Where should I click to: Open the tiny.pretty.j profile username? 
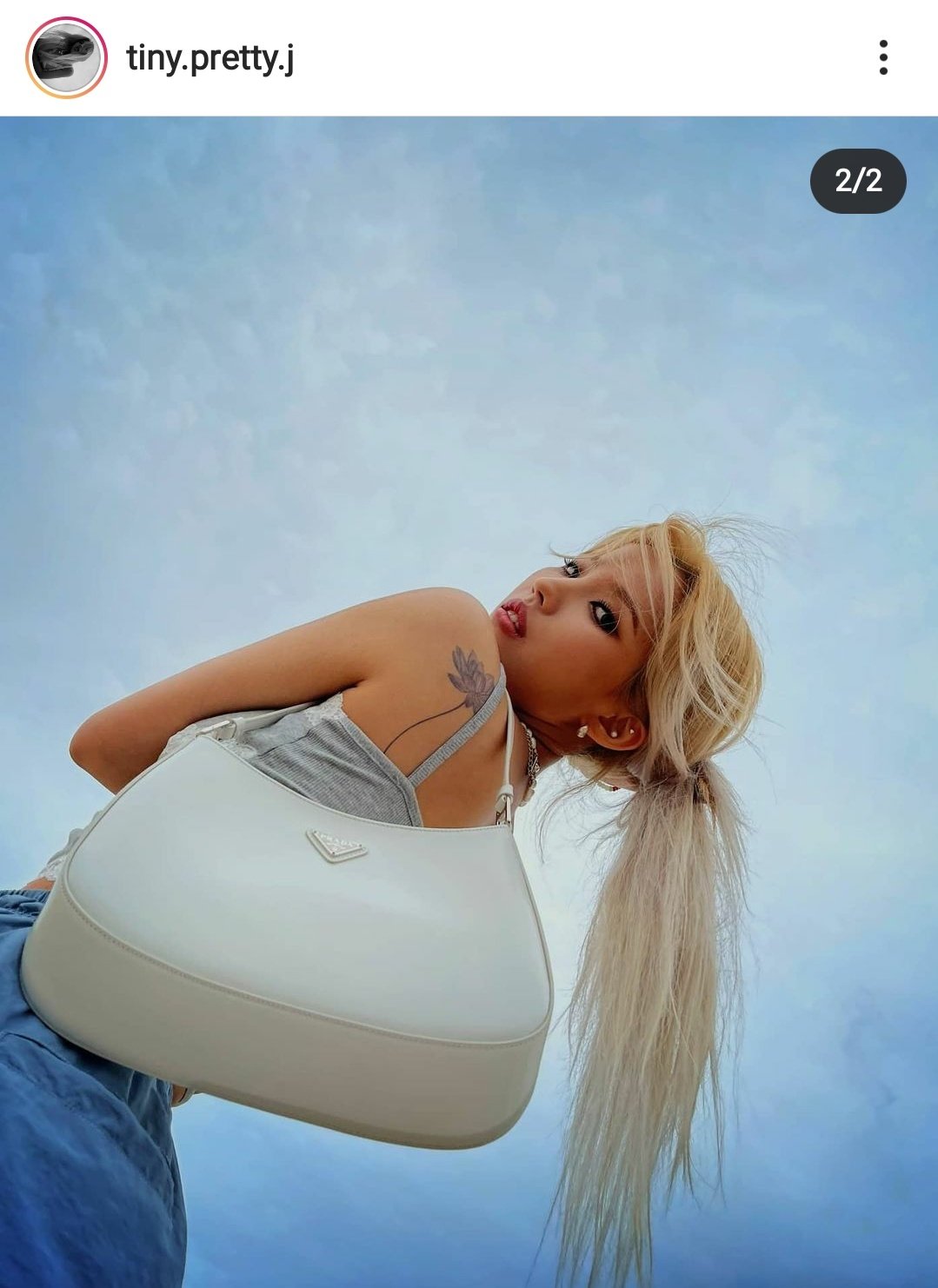pyautogui.click(x=210, y=58)
